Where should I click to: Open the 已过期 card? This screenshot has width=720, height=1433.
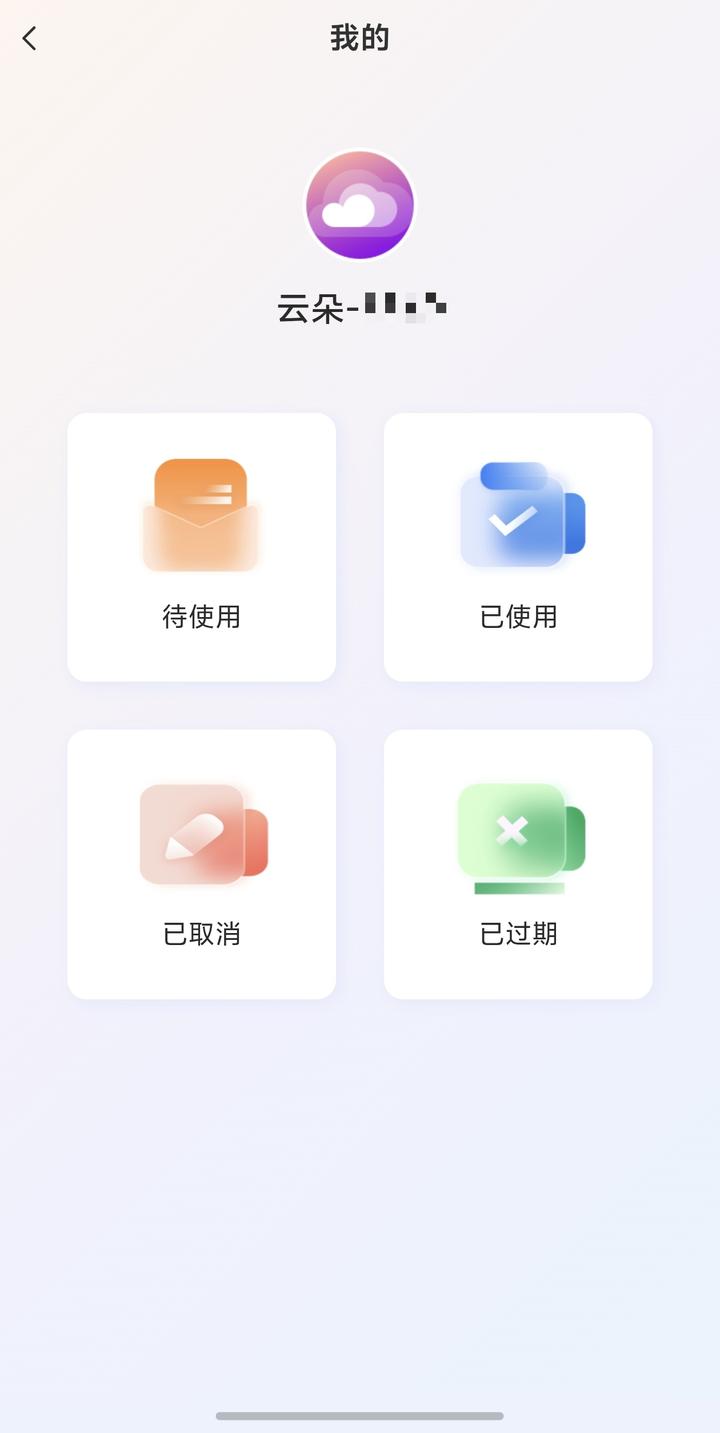(x=518, y=864)
